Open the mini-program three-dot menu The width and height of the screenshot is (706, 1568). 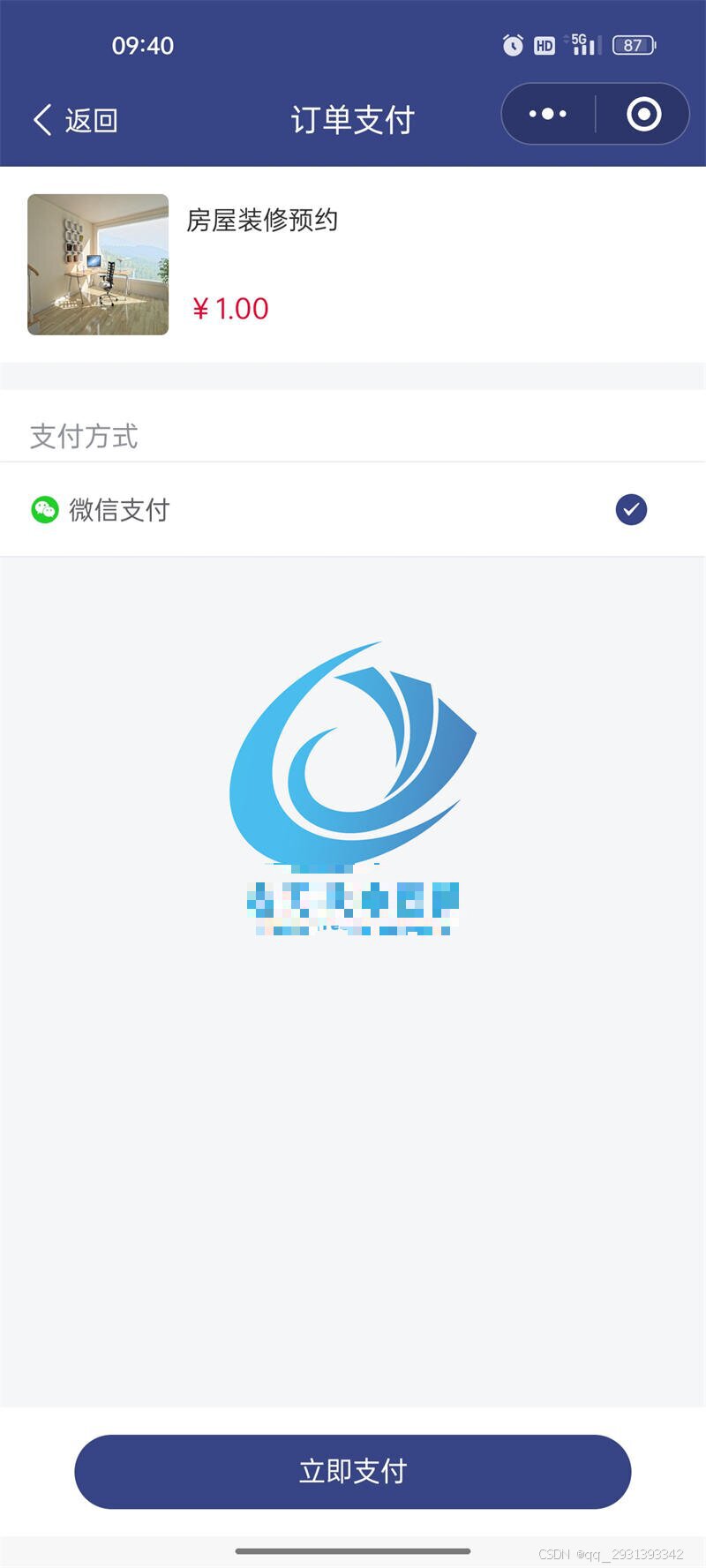(x=547, y=114)
